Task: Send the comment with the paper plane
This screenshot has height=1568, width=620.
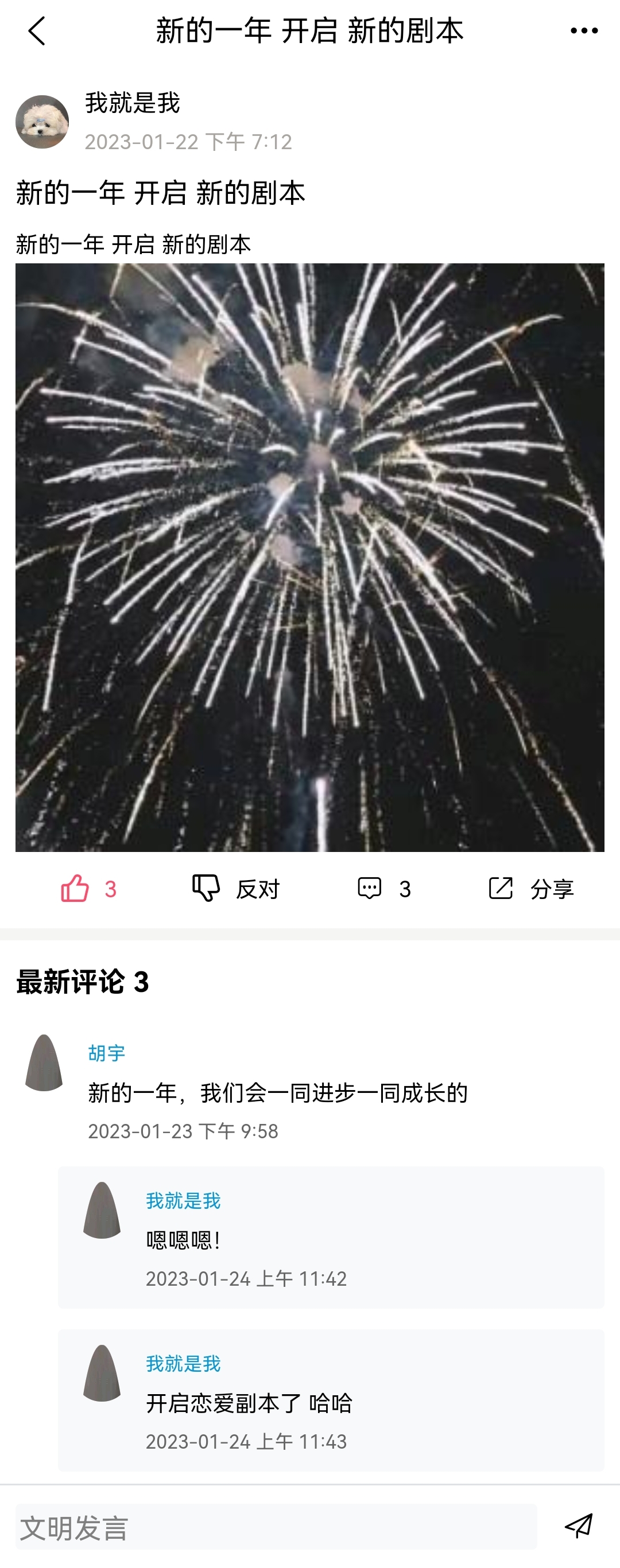Action: pos(579,1526)
